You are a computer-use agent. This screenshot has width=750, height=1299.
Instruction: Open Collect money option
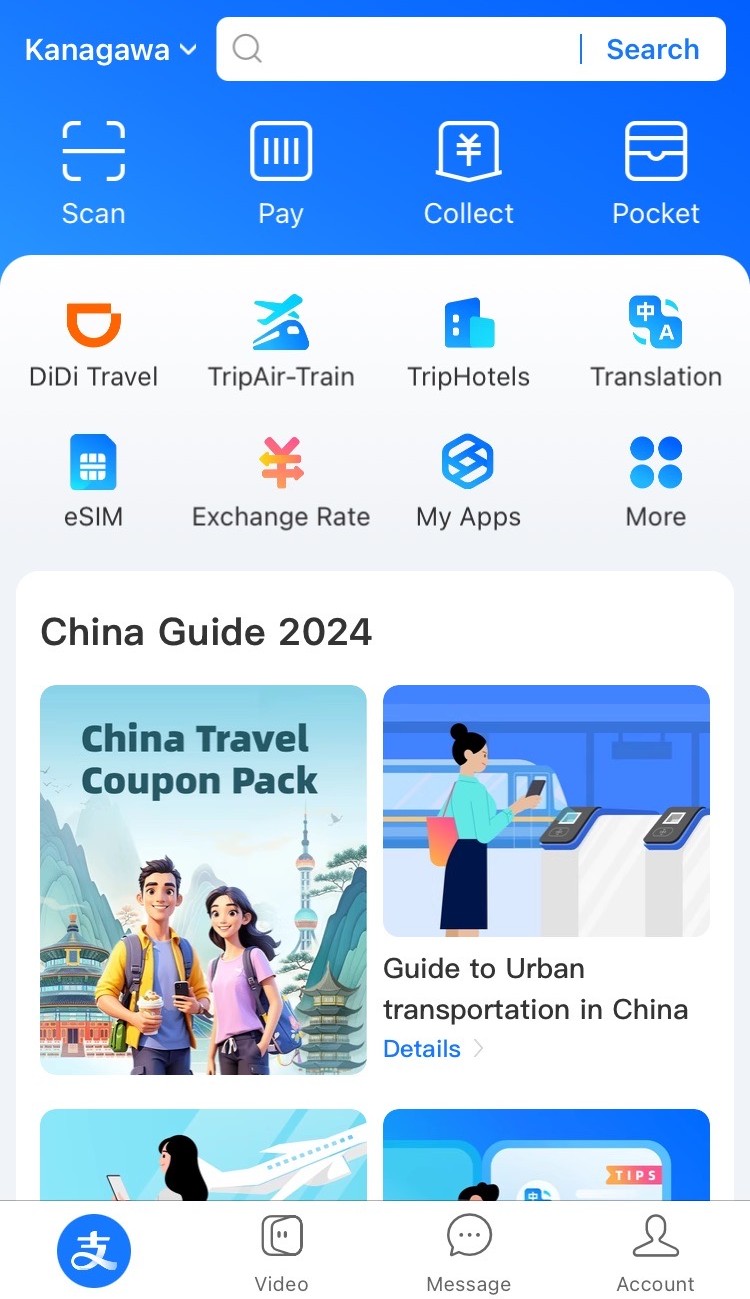(x=469, y=173)
